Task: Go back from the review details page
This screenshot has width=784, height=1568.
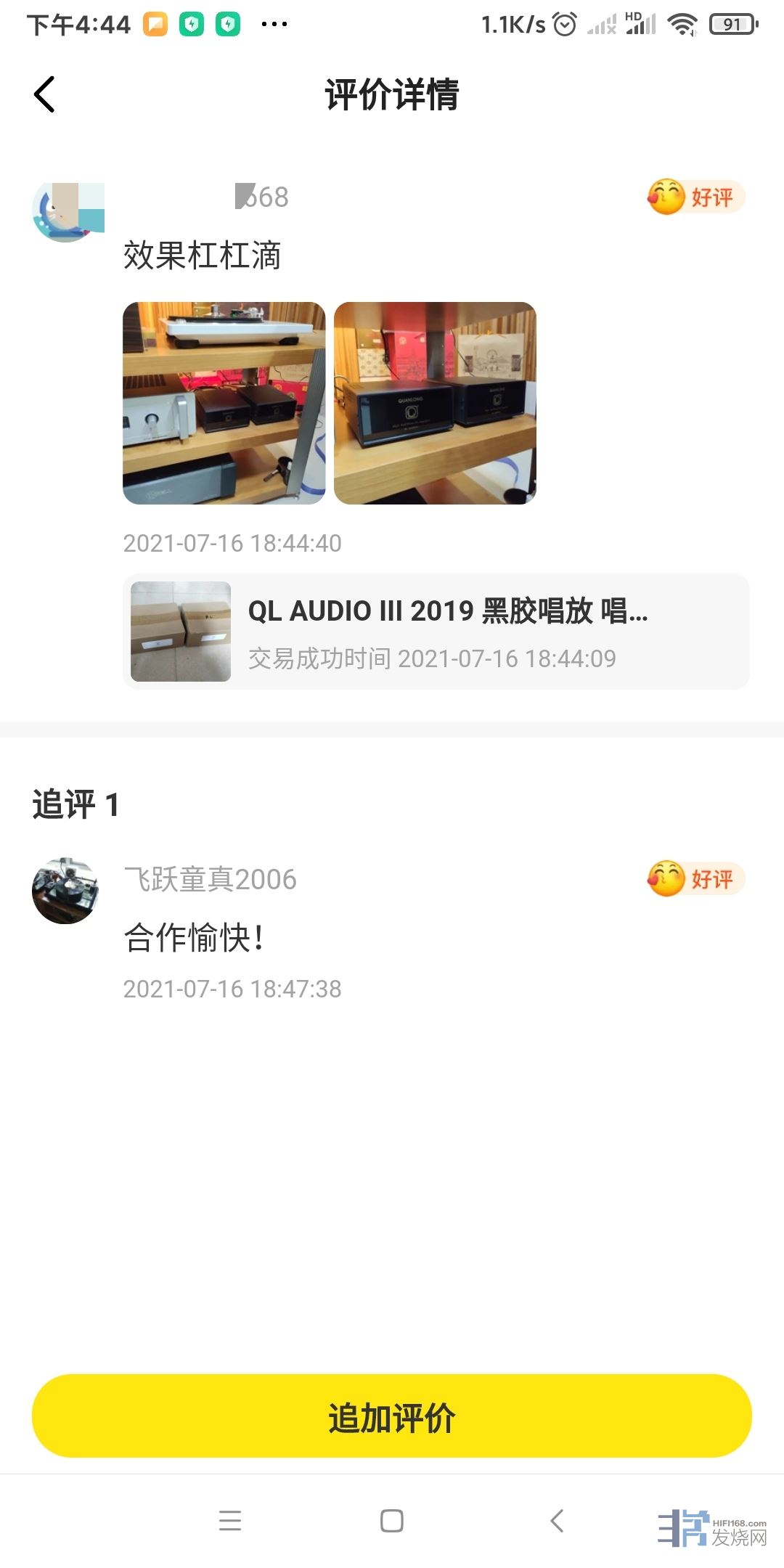Action: 45,94
